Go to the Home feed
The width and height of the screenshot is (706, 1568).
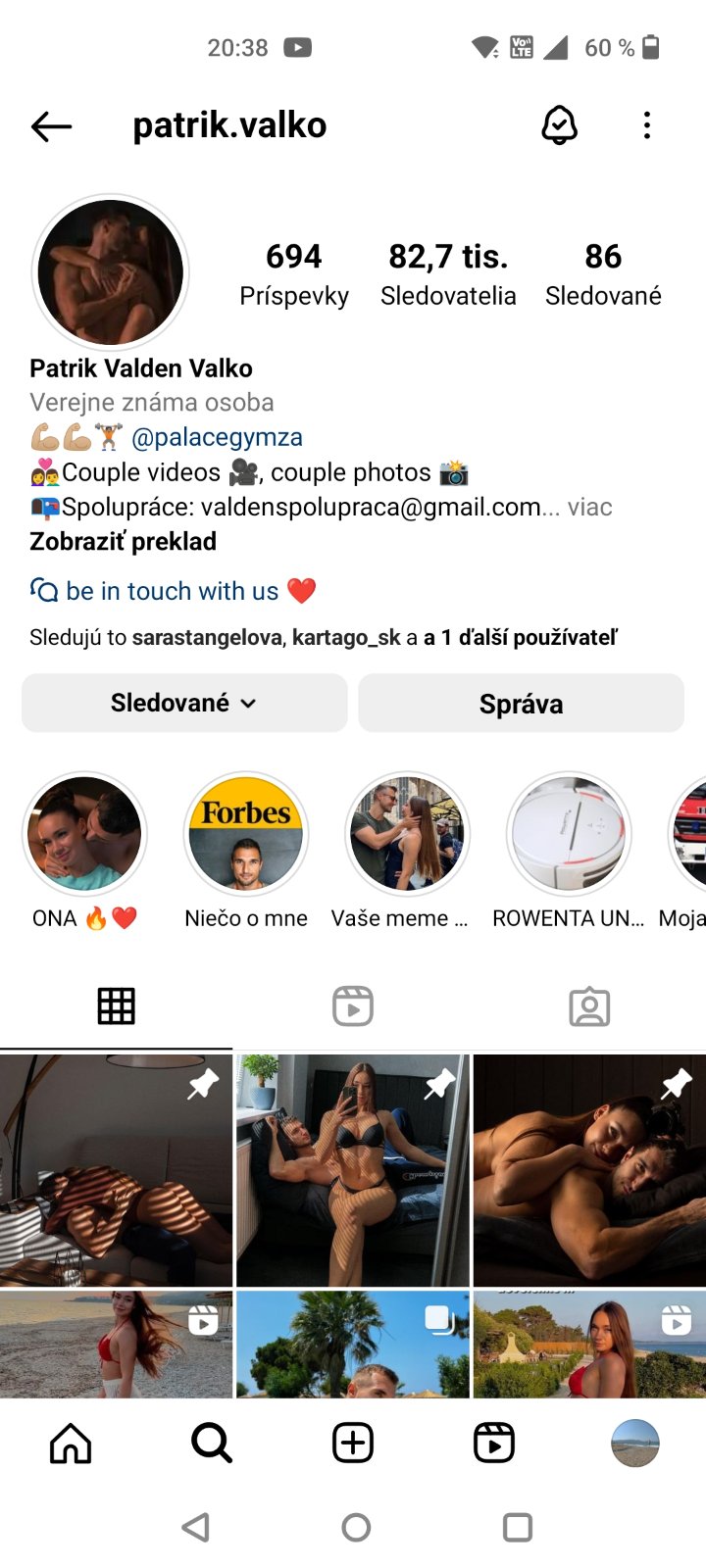coord(71,1443)
